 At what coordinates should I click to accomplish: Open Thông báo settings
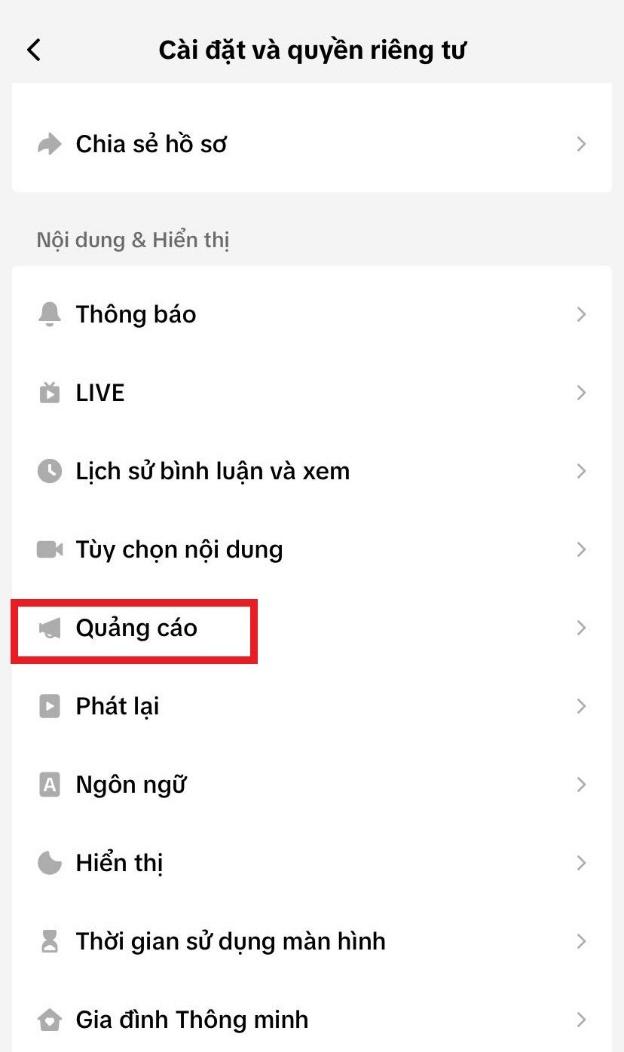[311, 314]
